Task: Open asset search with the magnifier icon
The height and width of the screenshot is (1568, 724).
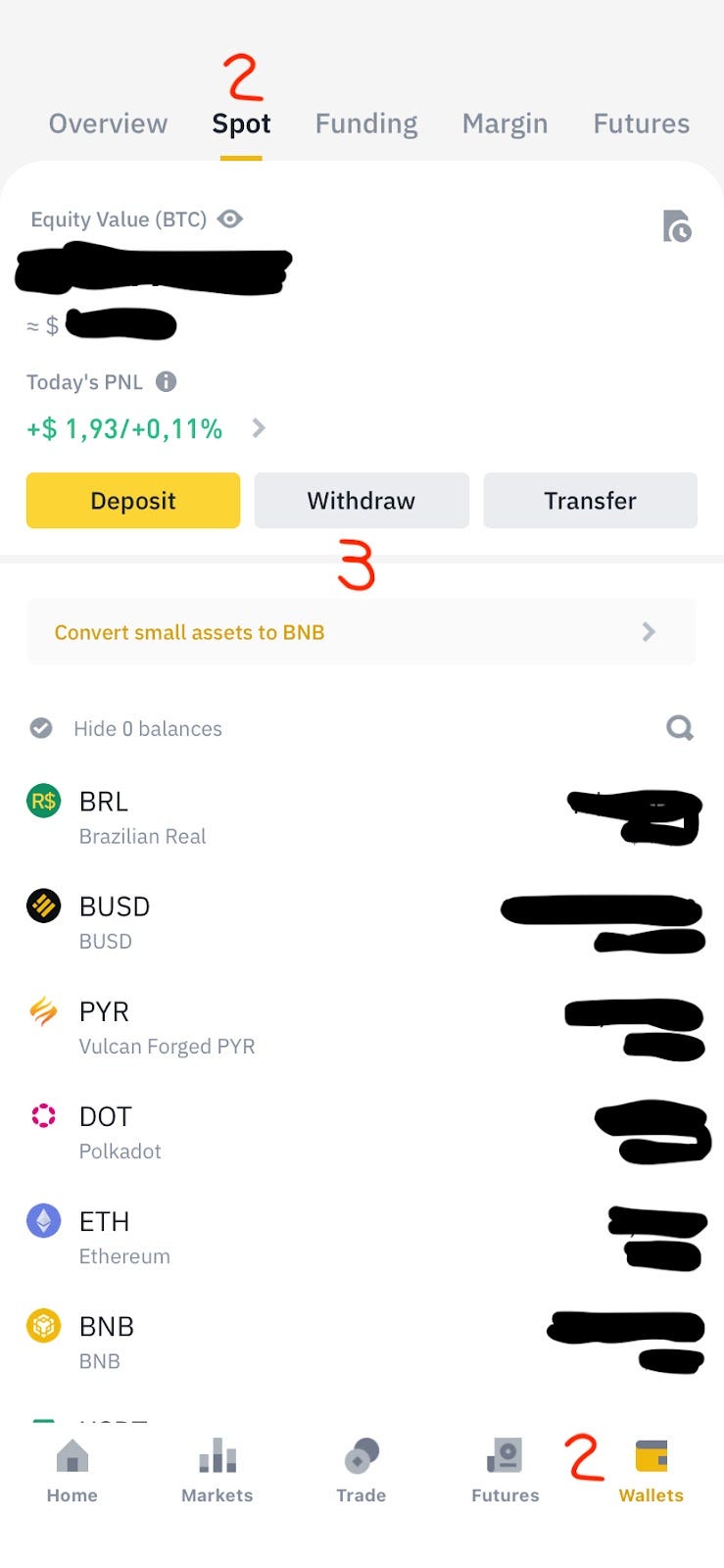Action: click(x=680, y=728)
